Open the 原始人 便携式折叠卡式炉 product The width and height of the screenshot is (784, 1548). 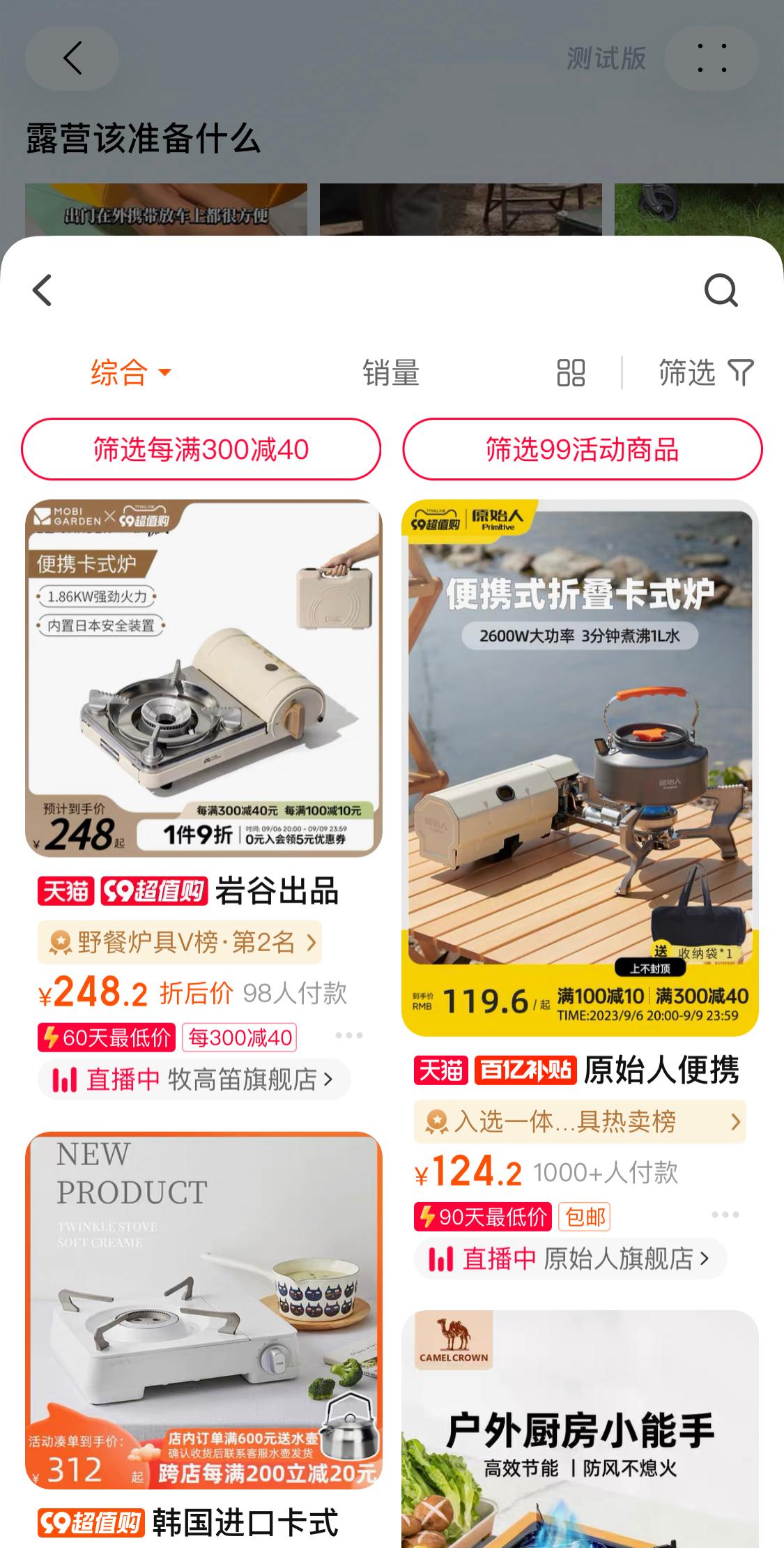[x=580, y=767]
